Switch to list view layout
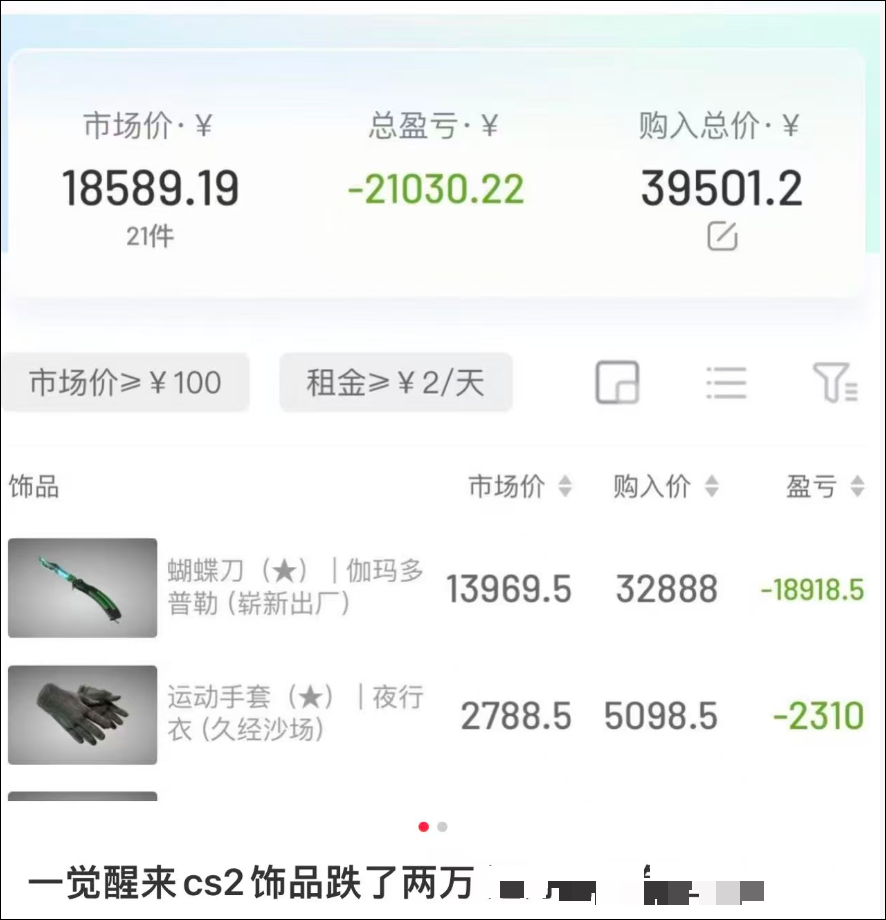The width and height of the screenshot is (886, 920). tap(726, 382)
